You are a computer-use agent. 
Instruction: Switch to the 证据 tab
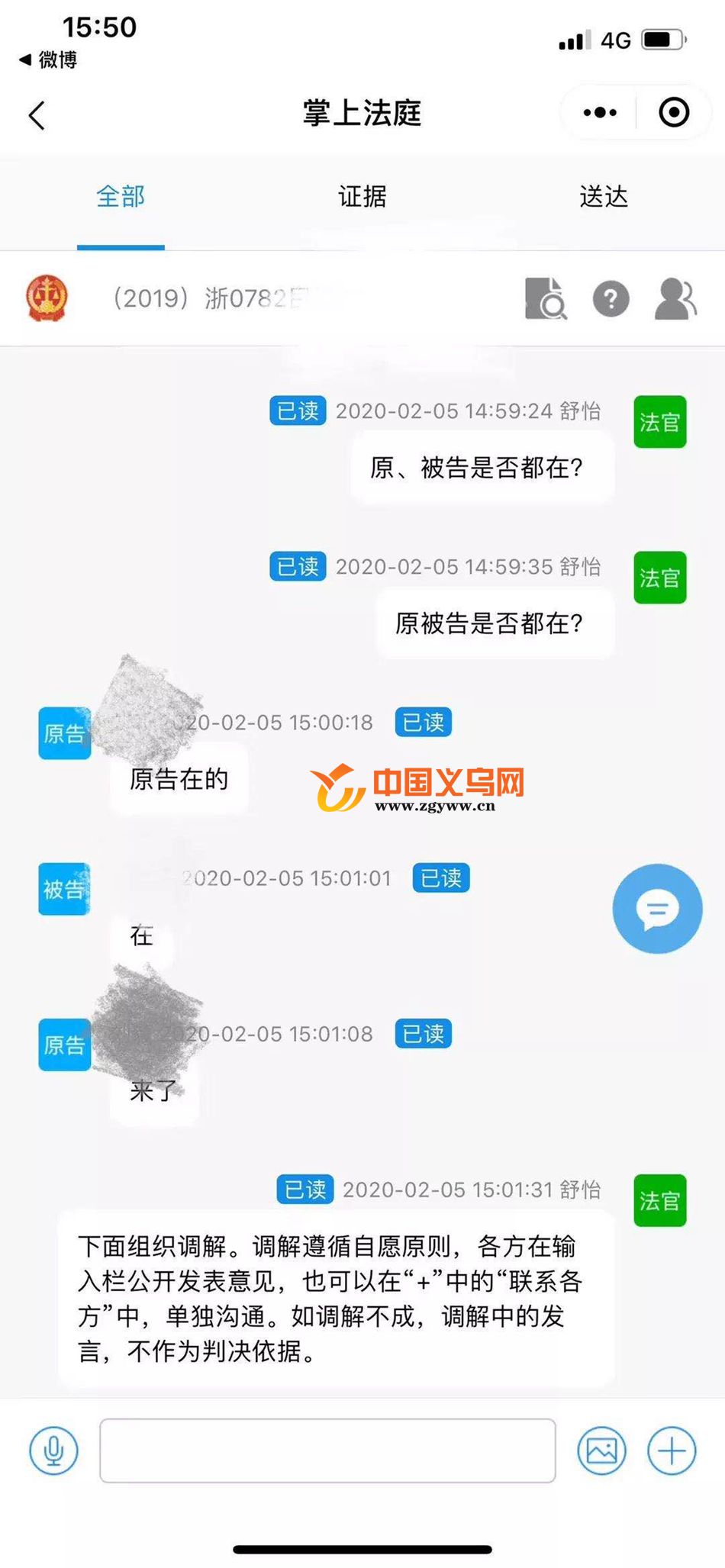[362, 197]
